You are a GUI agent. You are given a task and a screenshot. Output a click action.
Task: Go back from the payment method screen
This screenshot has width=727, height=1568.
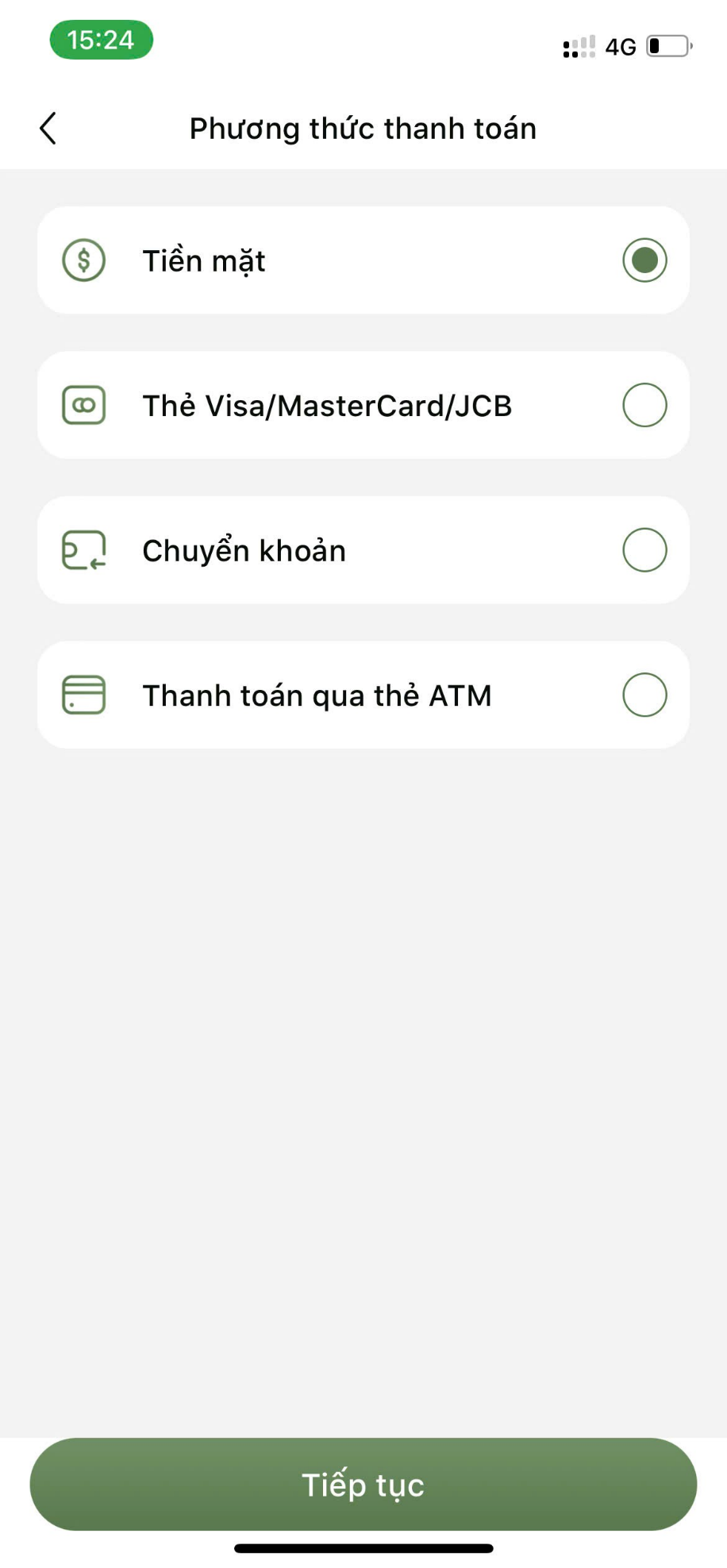click(48, 129)
